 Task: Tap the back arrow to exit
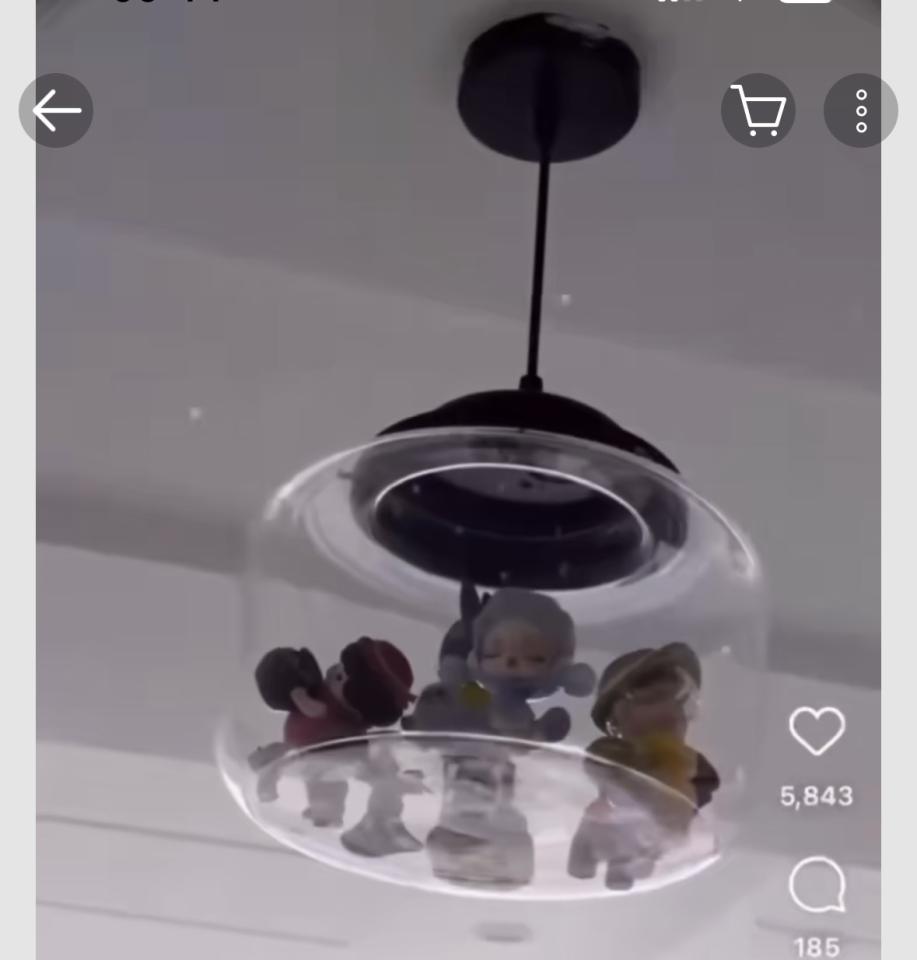(x=56, y=110)
